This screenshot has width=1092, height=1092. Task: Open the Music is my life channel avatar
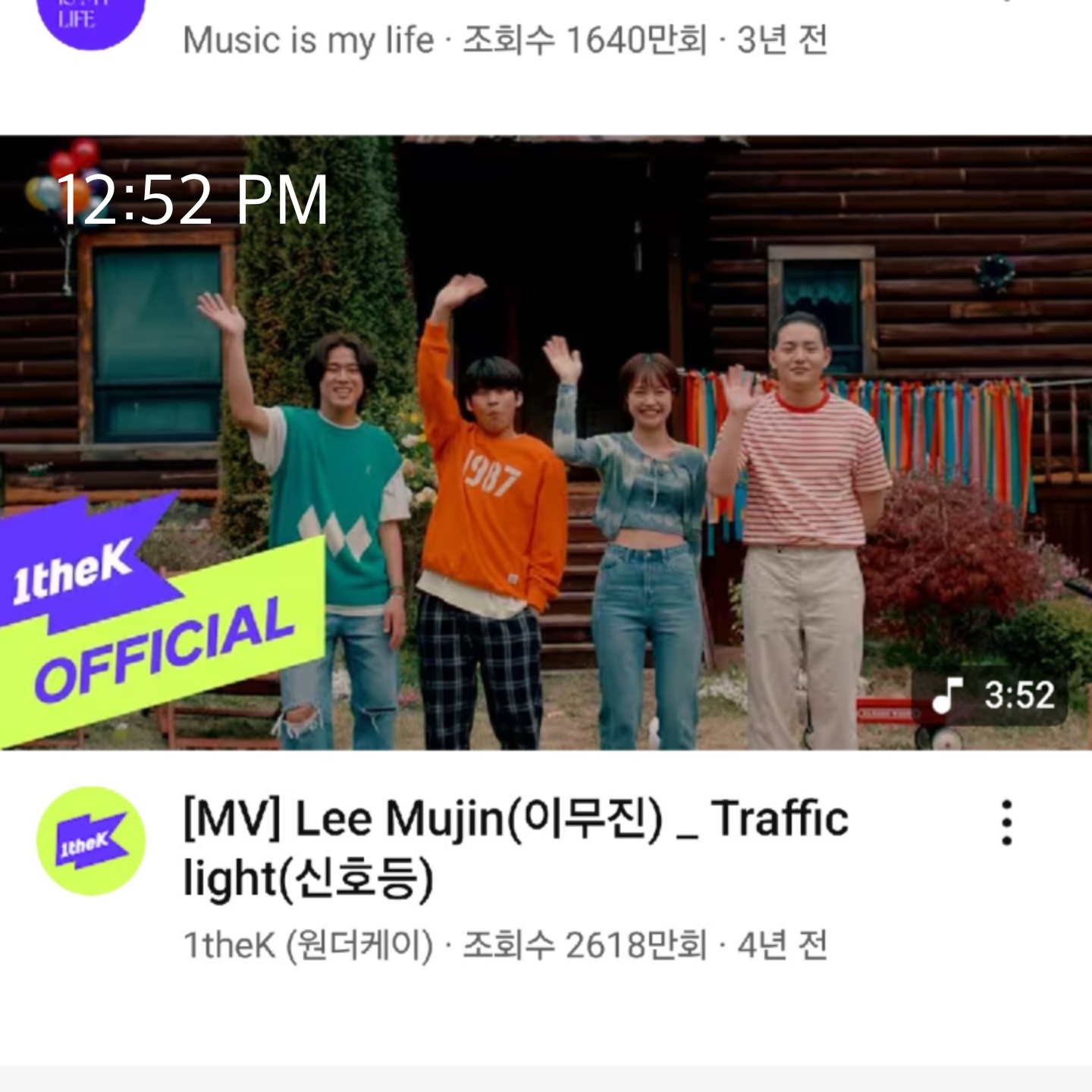pos(91,19)
